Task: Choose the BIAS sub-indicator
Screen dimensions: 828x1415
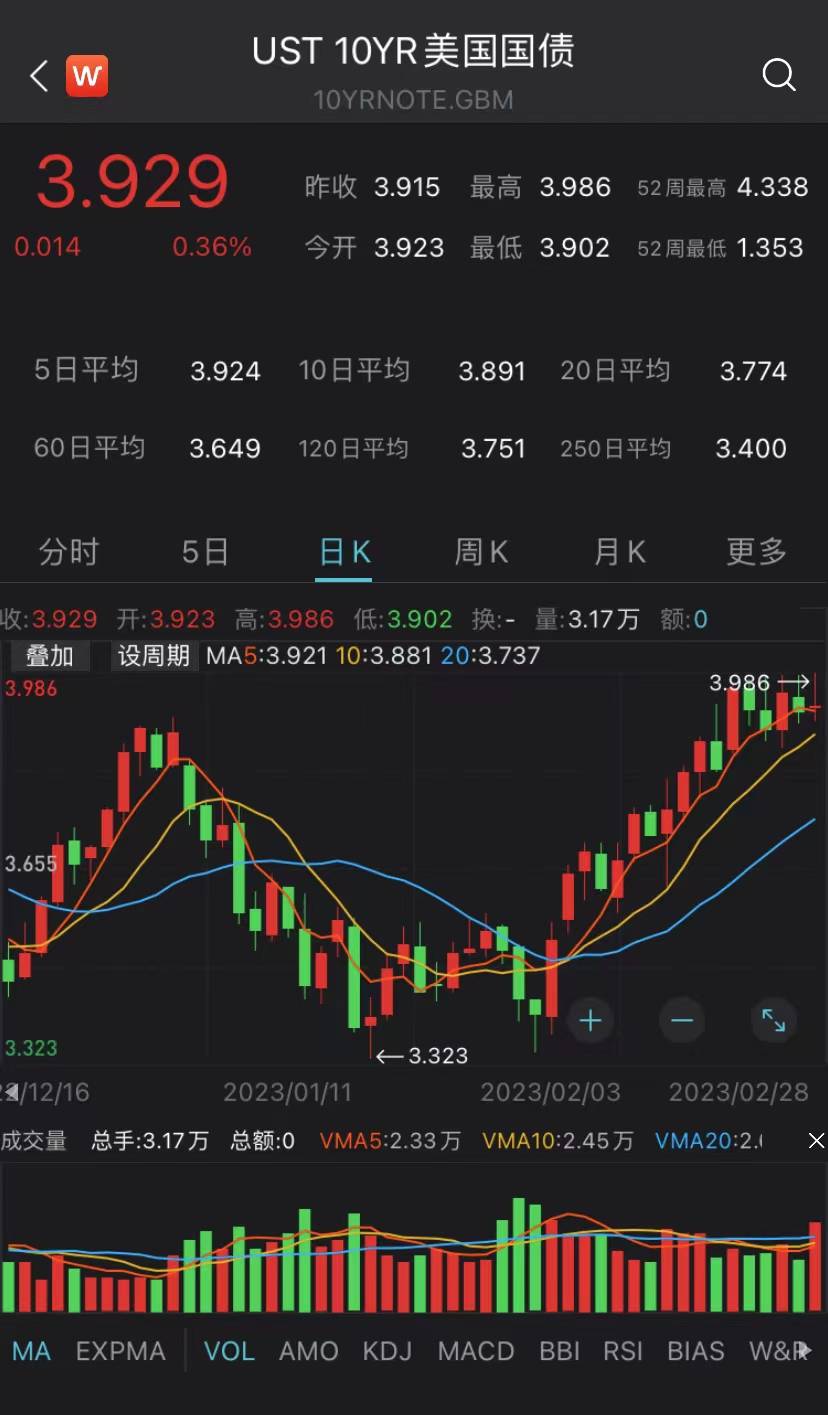Action: point(695,1351)
